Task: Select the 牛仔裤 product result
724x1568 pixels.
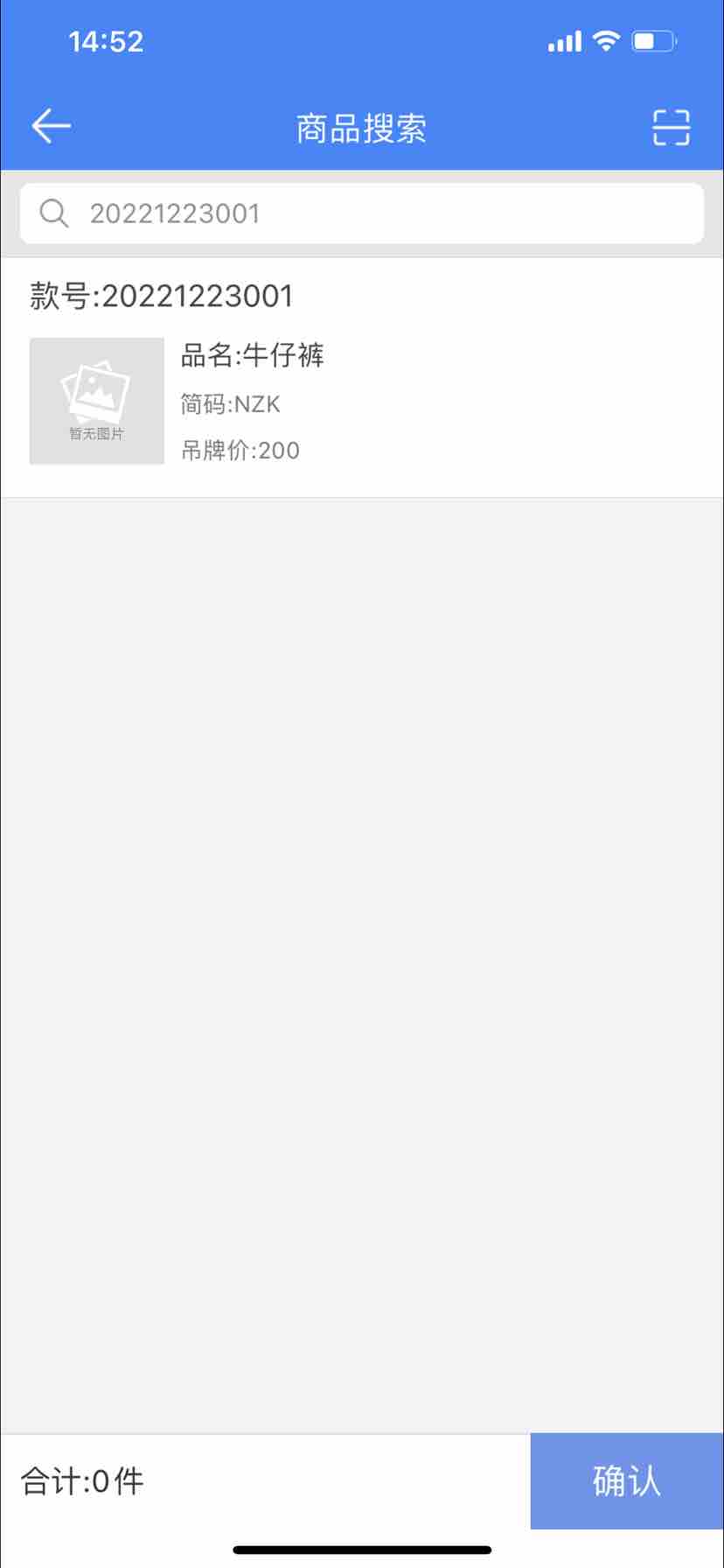Action: point(362,378)
